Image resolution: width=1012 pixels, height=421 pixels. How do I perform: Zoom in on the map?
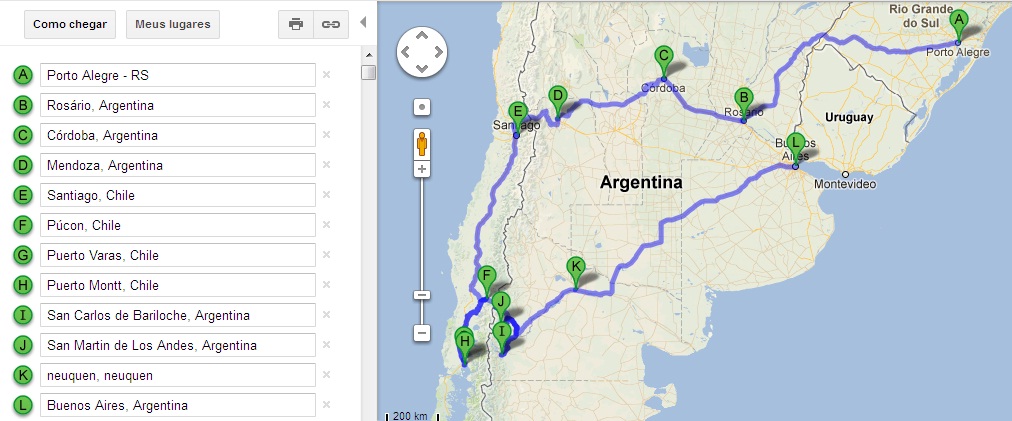(422, 169)
